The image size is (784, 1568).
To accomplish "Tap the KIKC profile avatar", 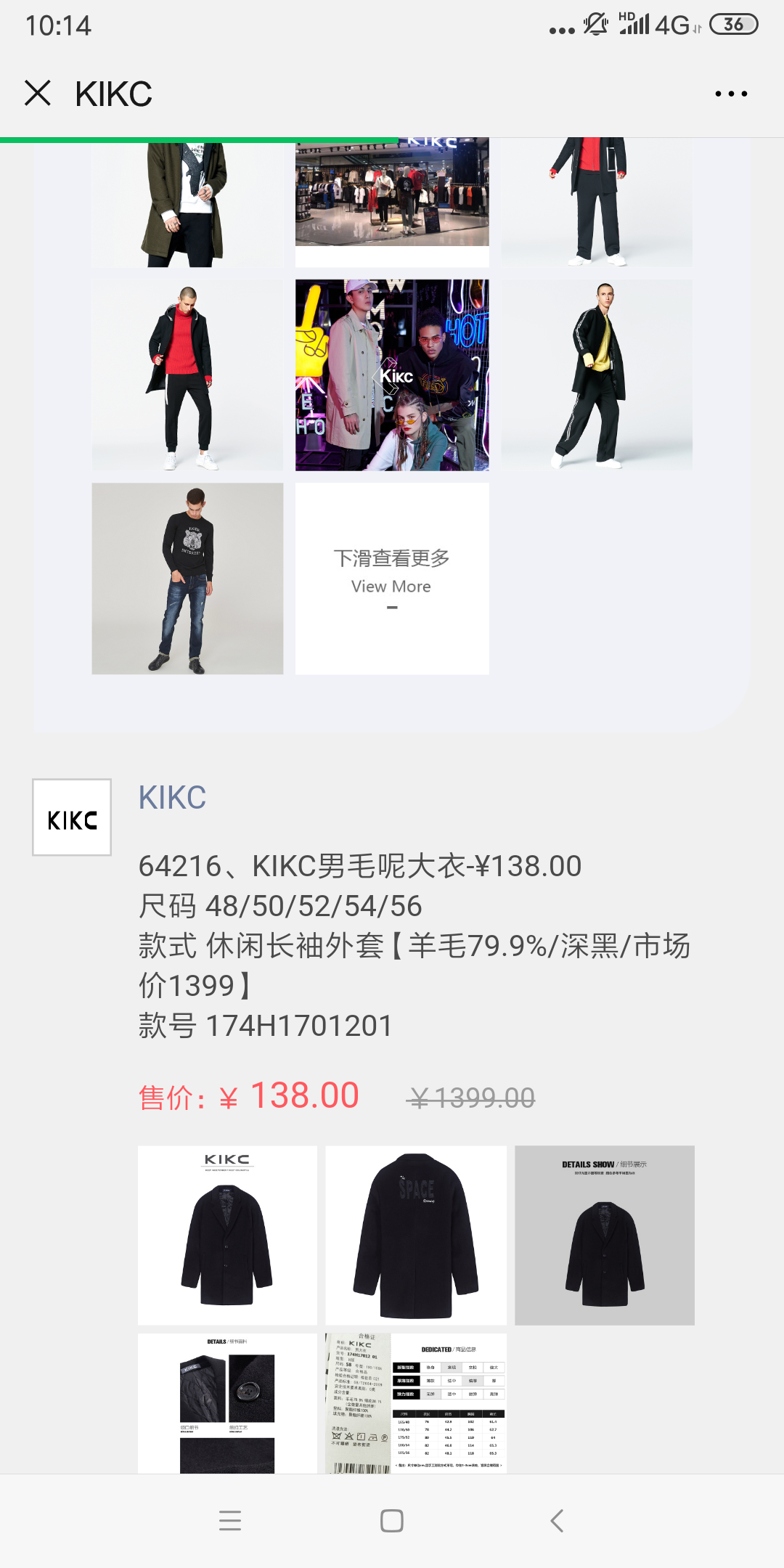I will 72,817.
